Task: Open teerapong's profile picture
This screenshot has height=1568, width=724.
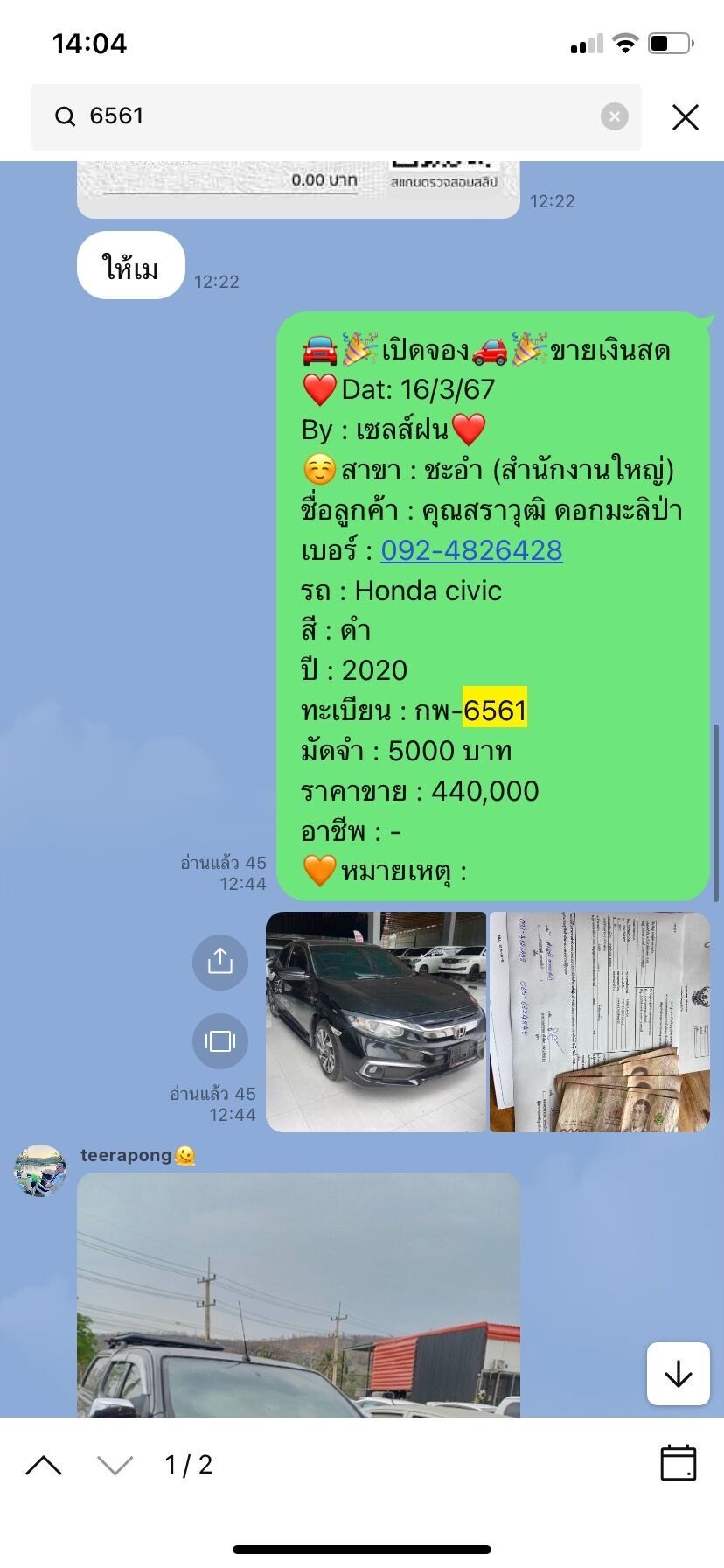Action: (40, 1171)
